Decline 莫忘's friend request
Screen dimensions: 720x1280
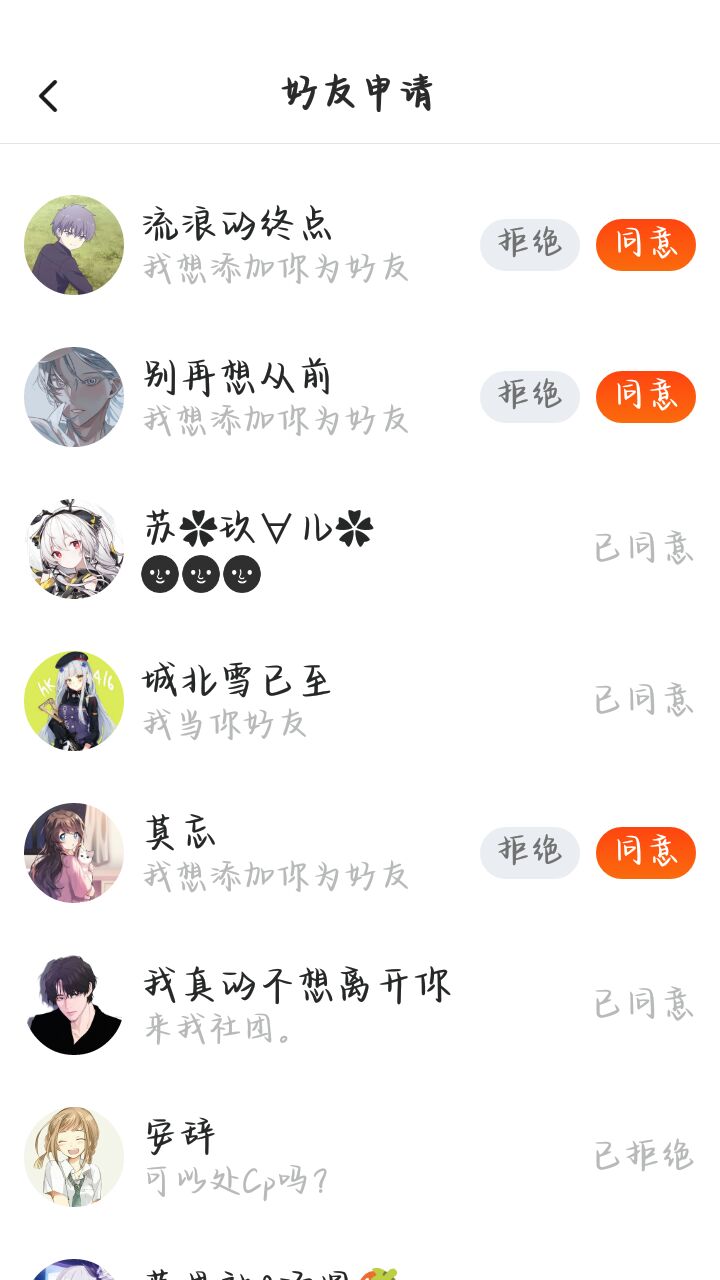click(x=530, y=853)
